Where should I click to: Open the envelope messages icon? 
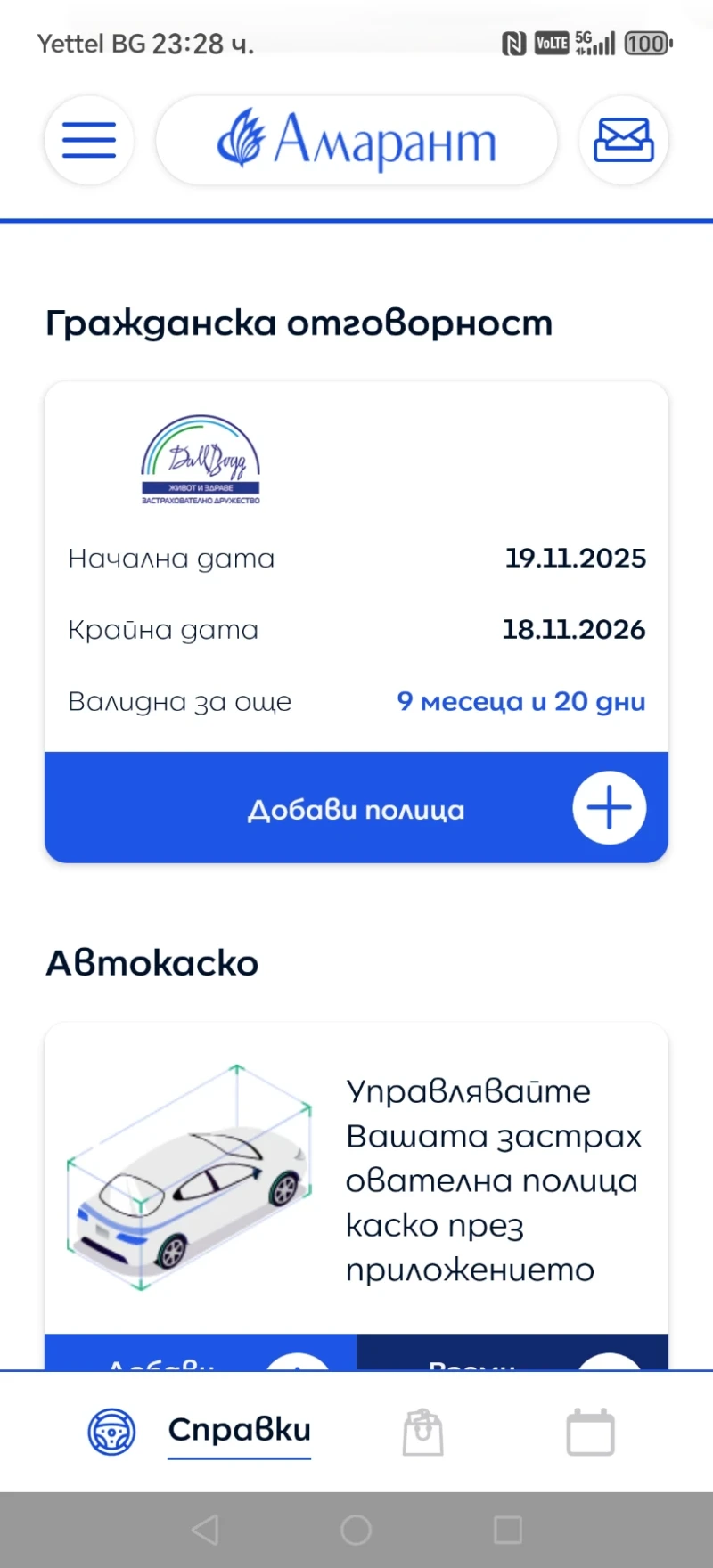click(624, 139)
